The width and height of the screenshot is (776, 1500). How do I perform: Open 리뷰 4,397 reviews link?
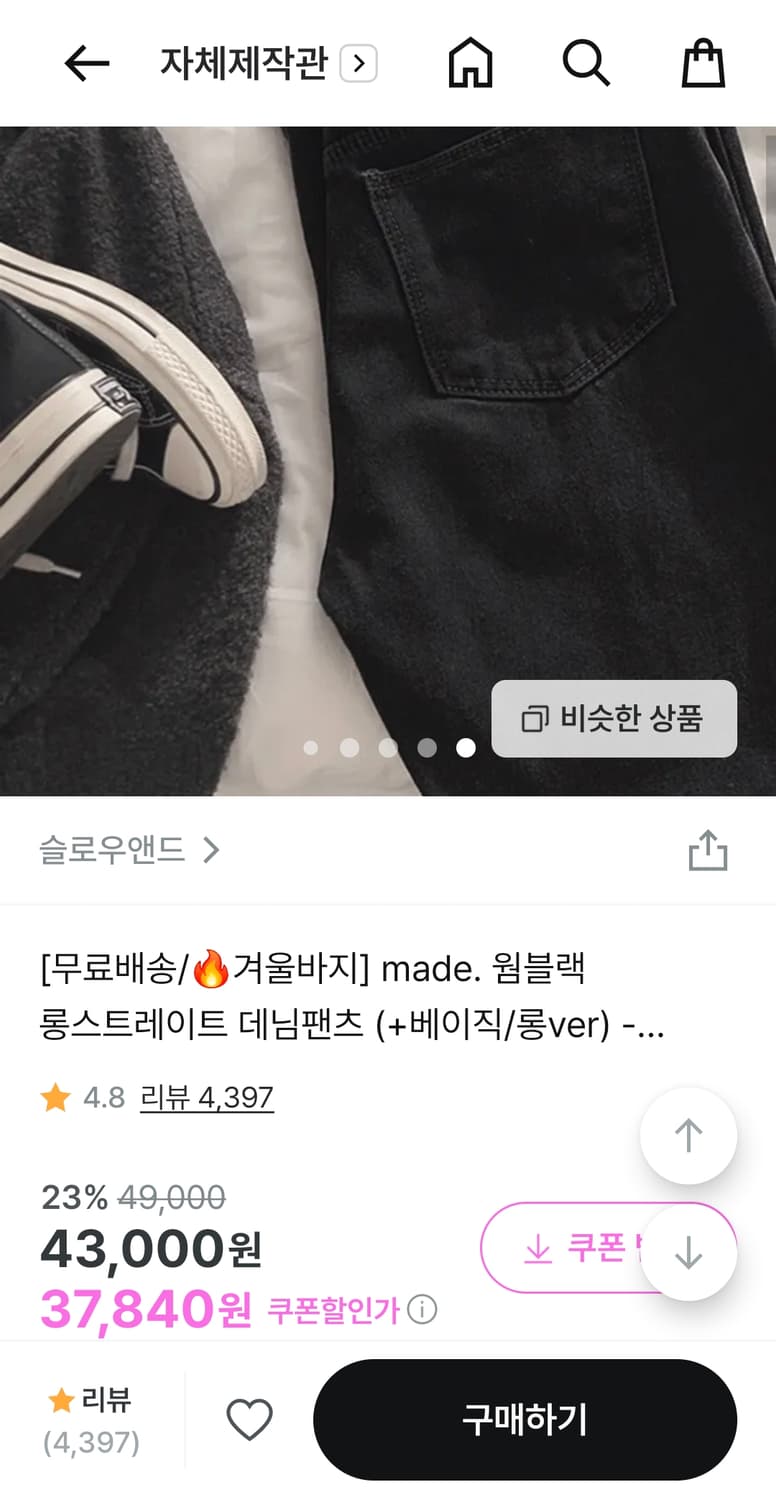(207, 1097)
